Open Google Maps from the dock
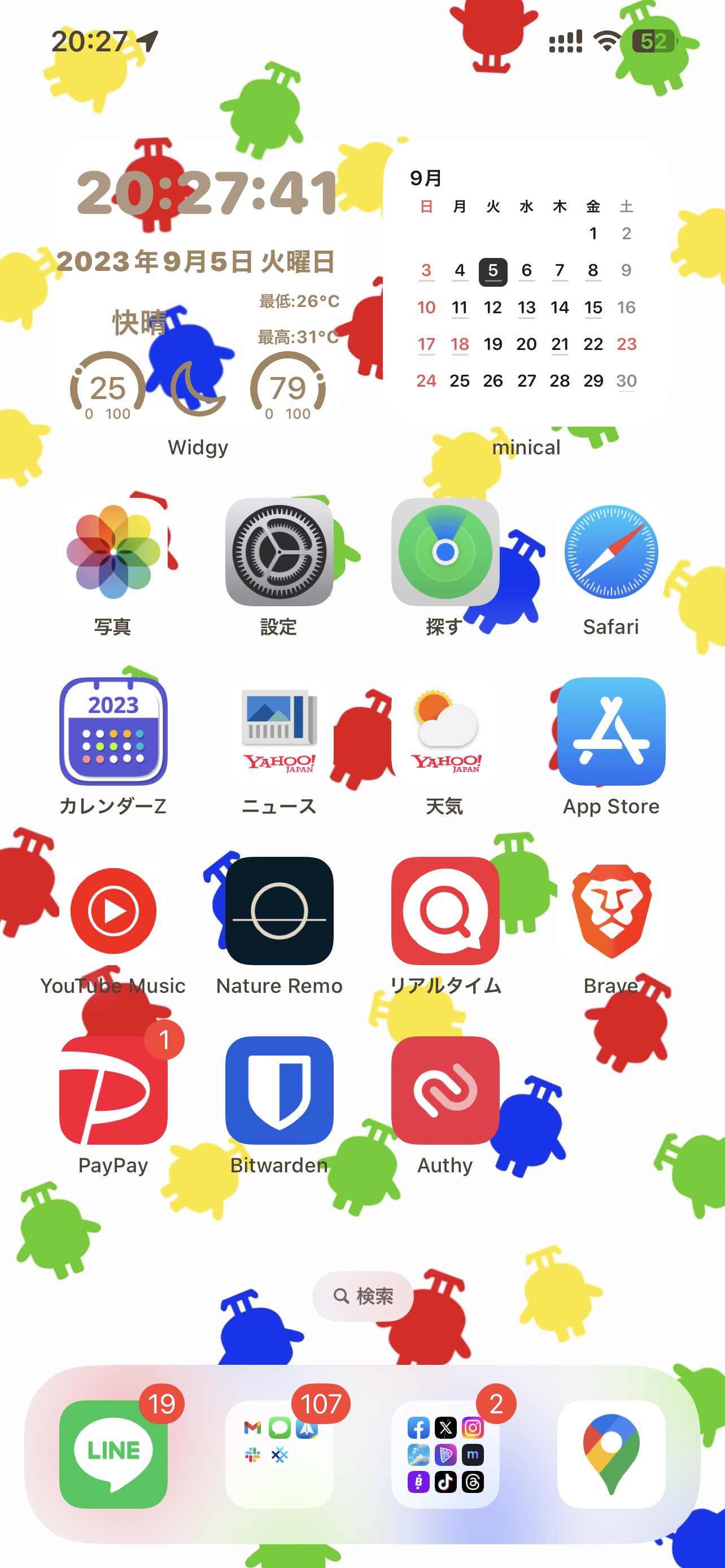 click(610, 1453)
